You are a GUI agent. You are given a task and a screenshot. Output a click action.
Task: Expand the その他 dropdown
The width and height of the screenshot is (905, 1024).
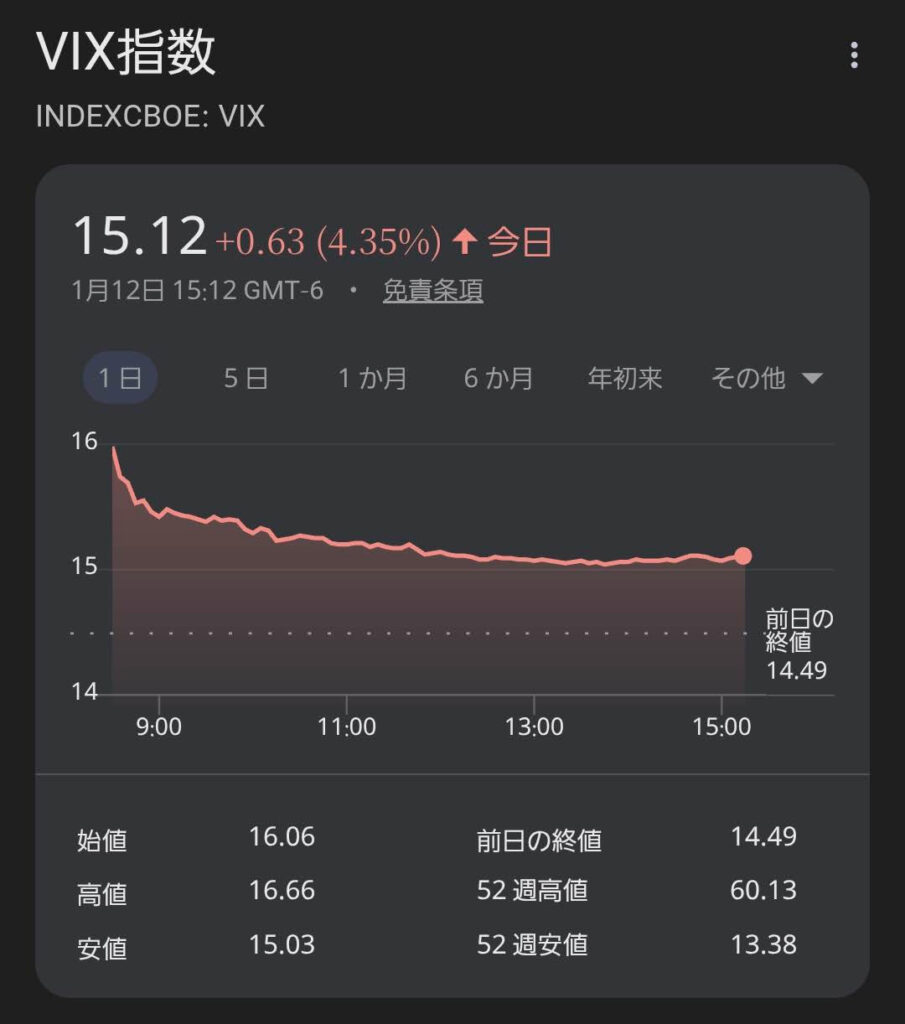766,379
